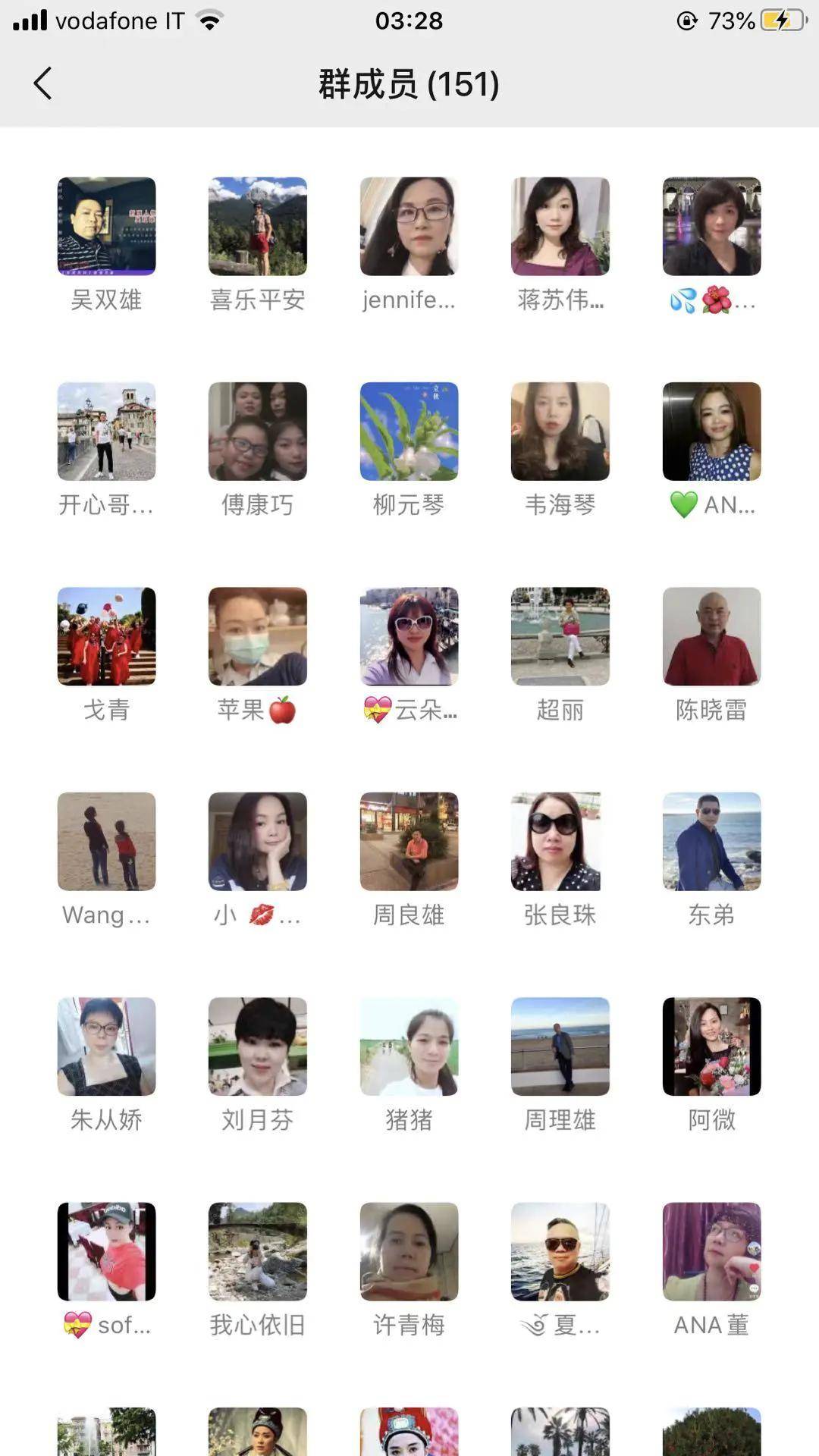Open 东弟's profile
Screen dimensions: 819x1456
pyautogui.click(x=711, y=841)
